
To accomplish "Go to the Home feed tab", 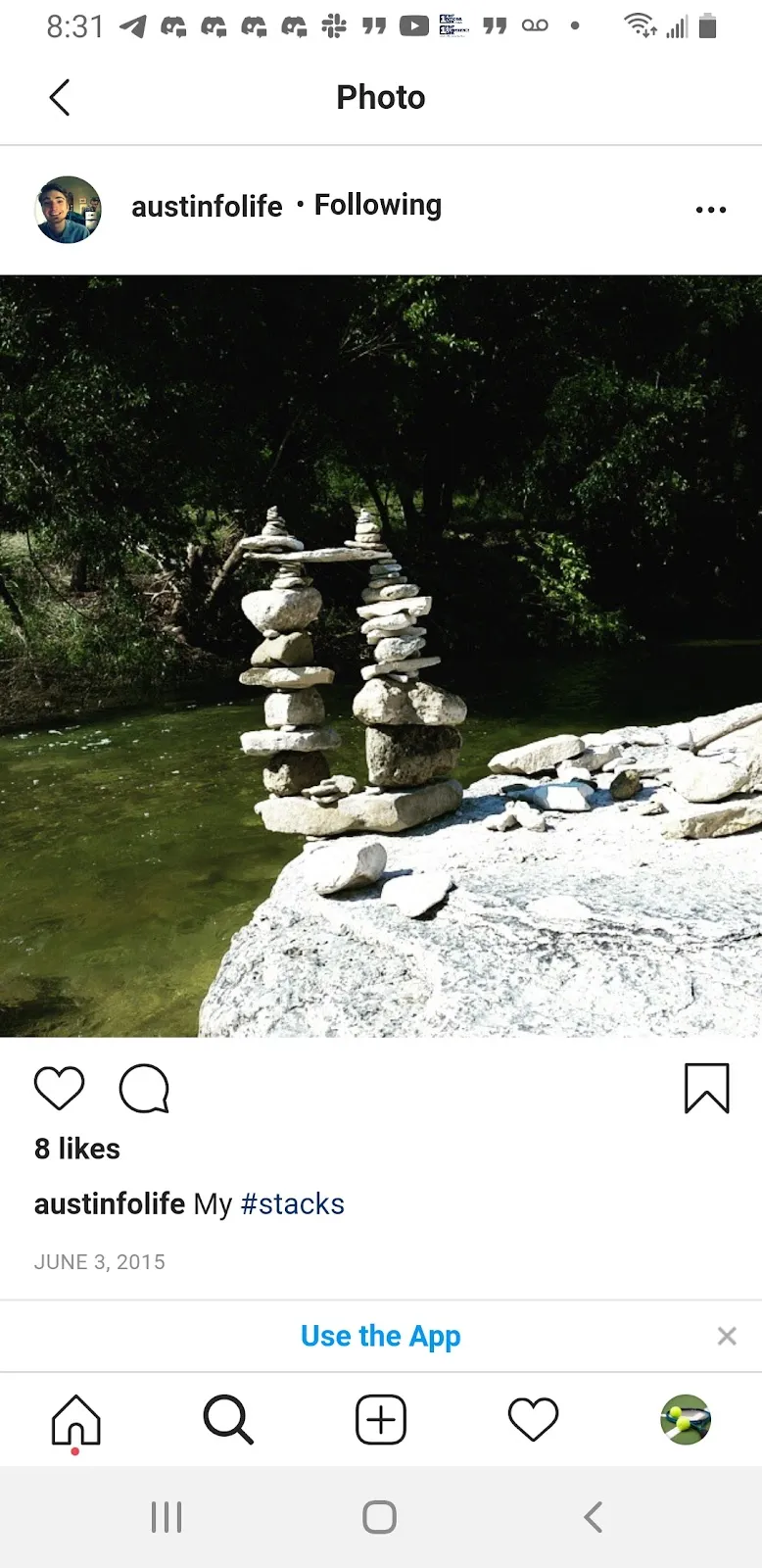I will coord(76,1421).
